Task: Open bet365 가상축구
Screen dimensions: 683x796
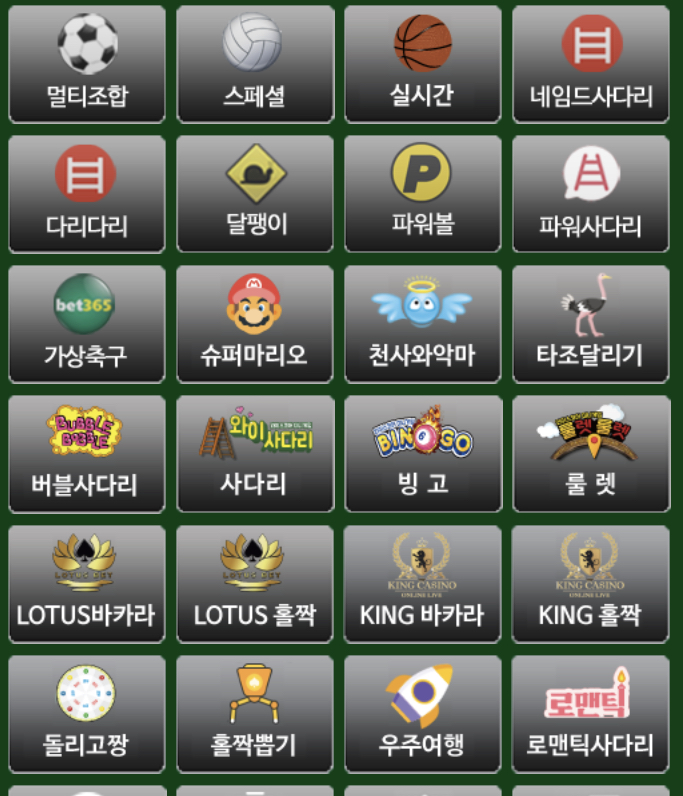Action: 87,324
